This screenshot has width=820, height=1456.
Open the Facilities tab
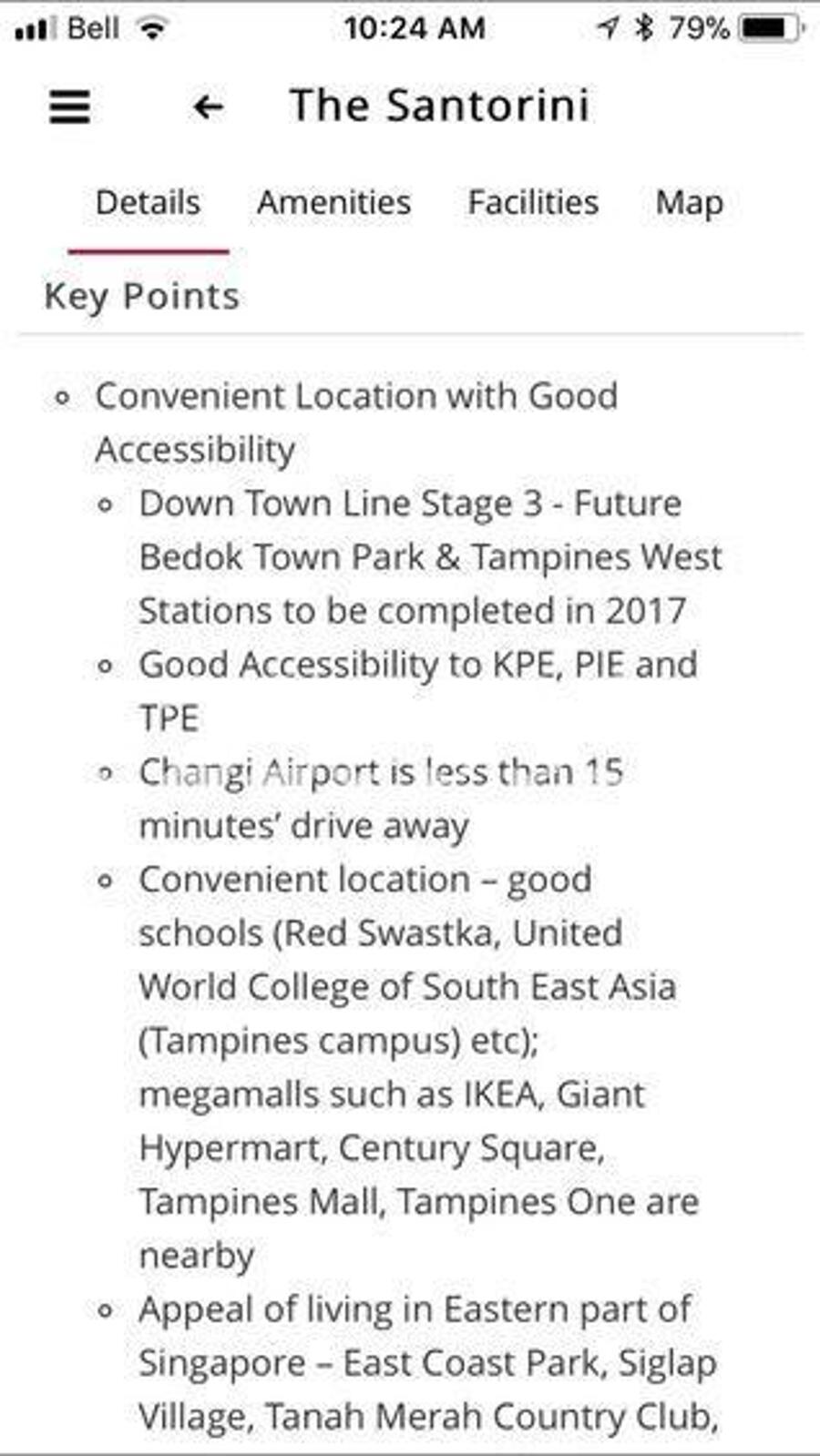[533, 202]
